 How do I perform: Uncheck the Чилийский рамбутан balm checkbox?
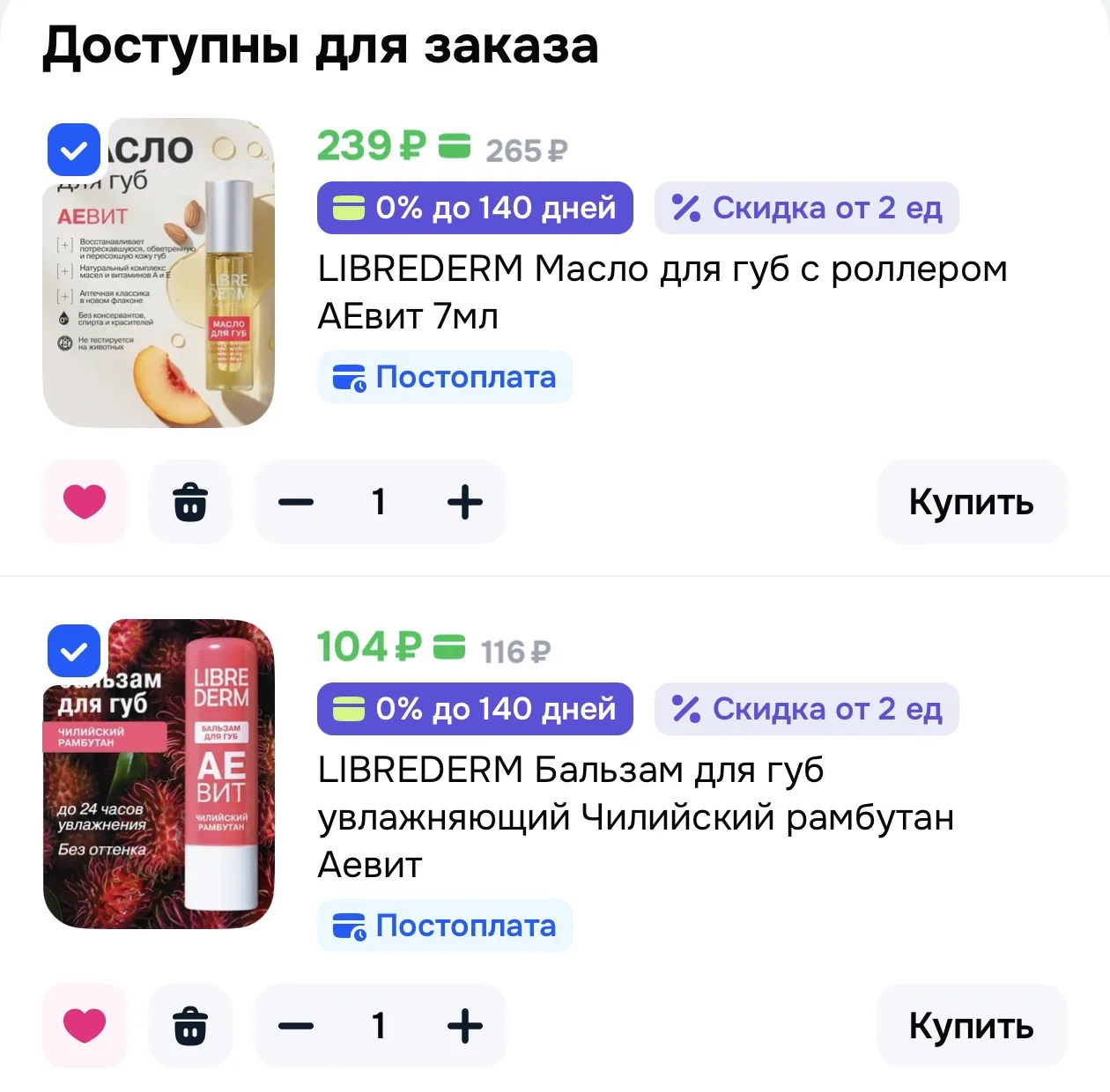(x=74, y=651)
